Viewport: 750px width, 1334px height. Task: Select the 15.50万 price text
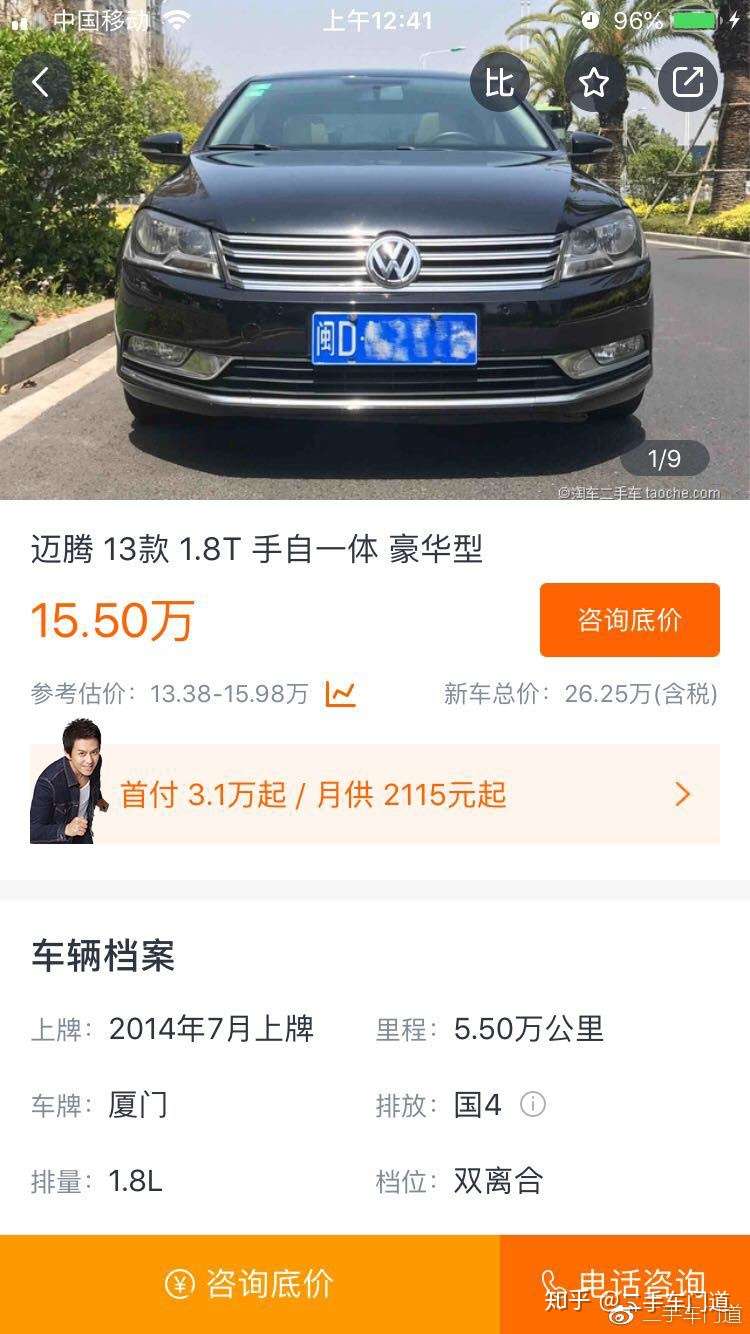[x=114, y=620]
